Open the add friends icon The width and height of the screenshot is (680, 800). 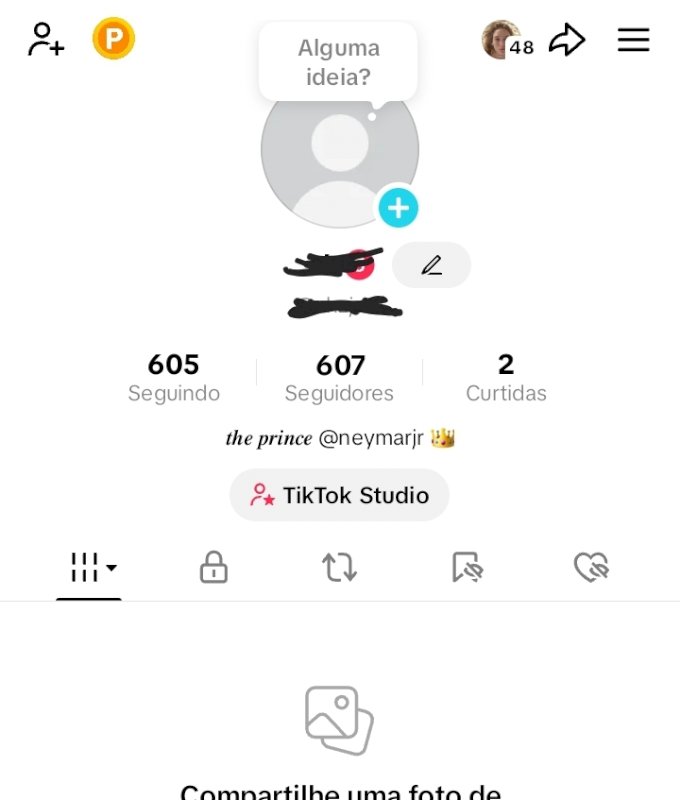click(x=46, y=40)
